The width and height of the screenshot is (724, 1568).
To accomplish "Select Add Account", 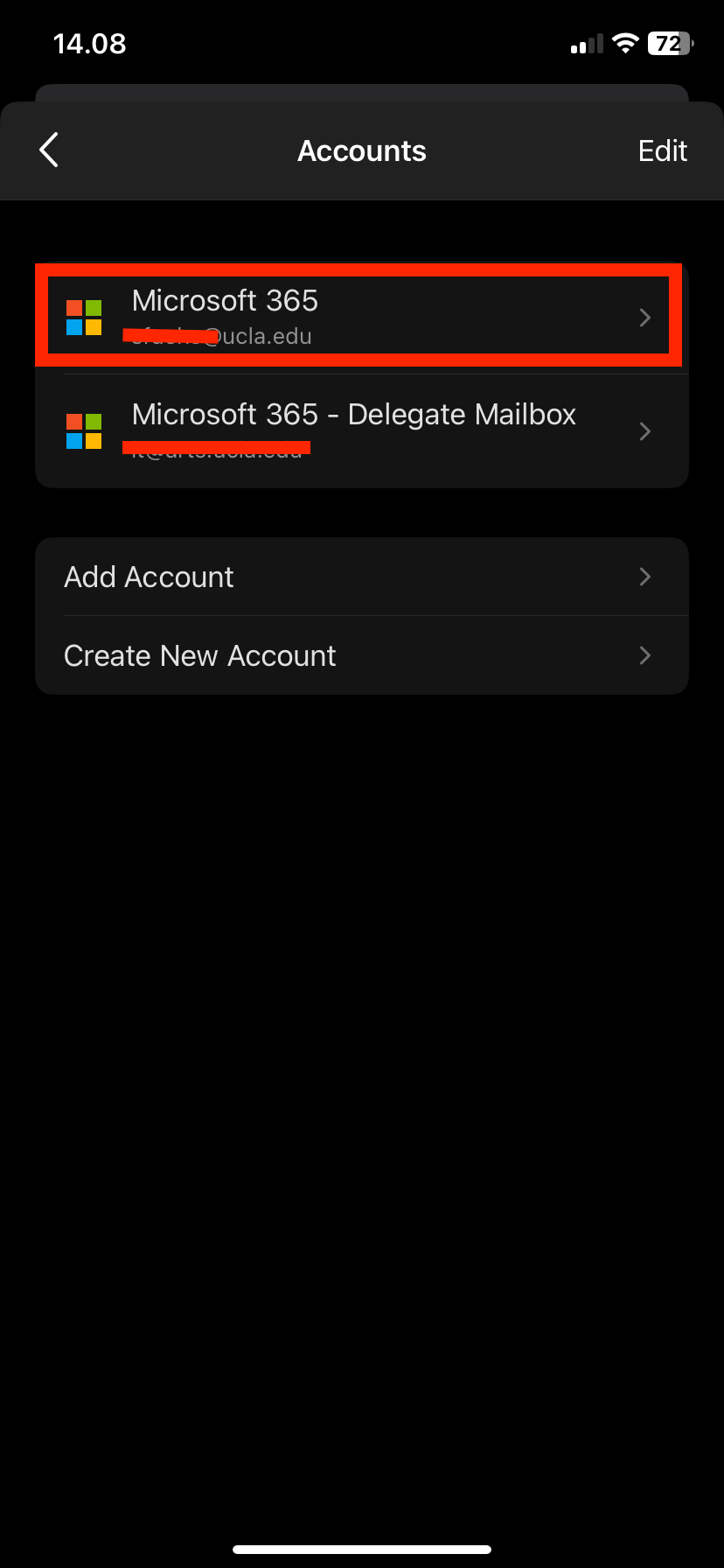I will 362,577.
